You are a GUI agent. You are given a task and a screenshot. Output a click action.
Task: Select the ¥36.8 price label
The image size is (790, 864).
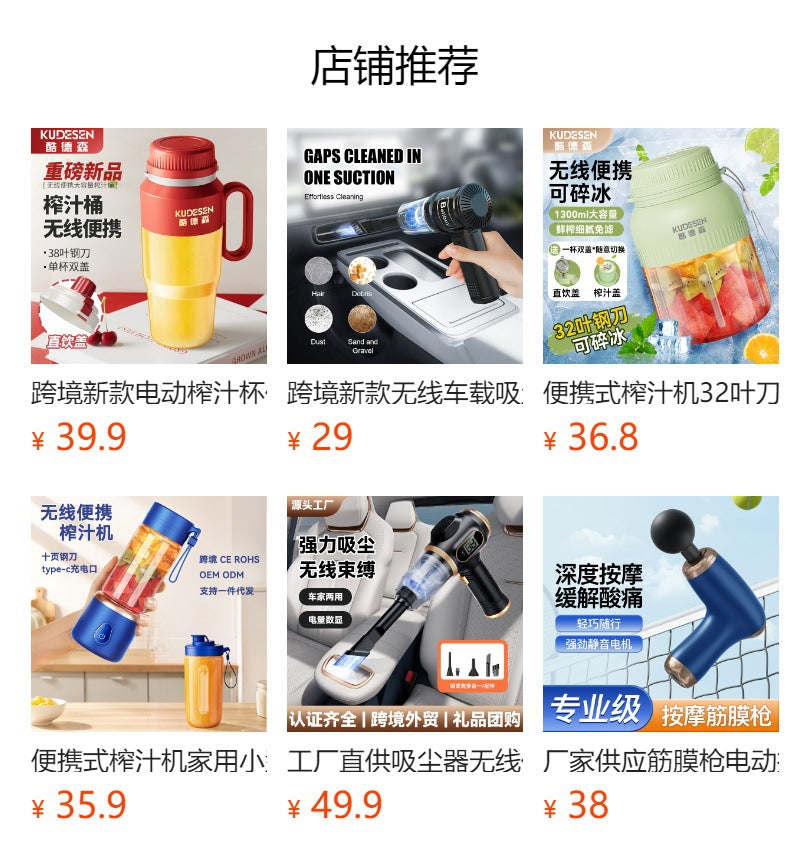point(590,433)
